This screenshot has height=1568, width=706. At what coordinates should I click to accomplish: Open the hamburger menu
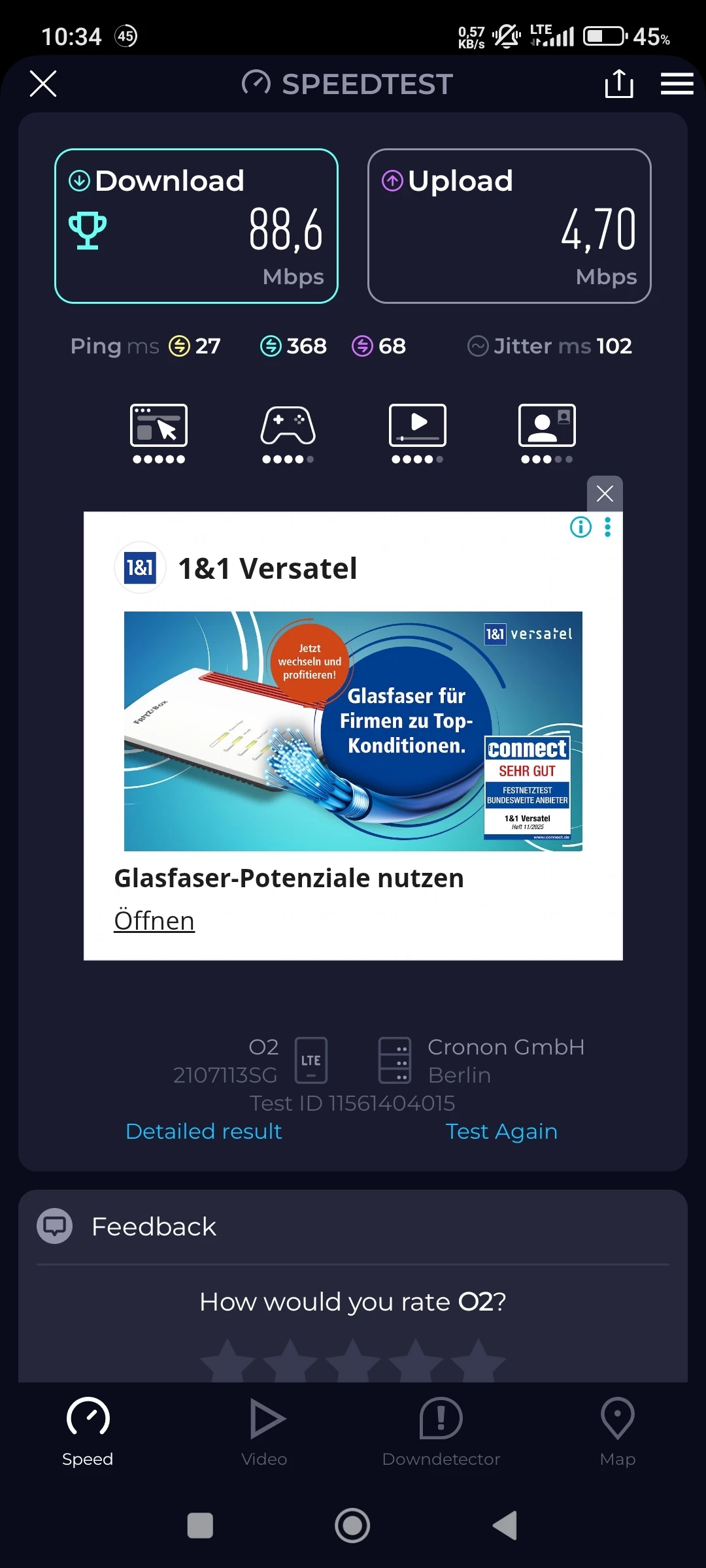point(677,84)
